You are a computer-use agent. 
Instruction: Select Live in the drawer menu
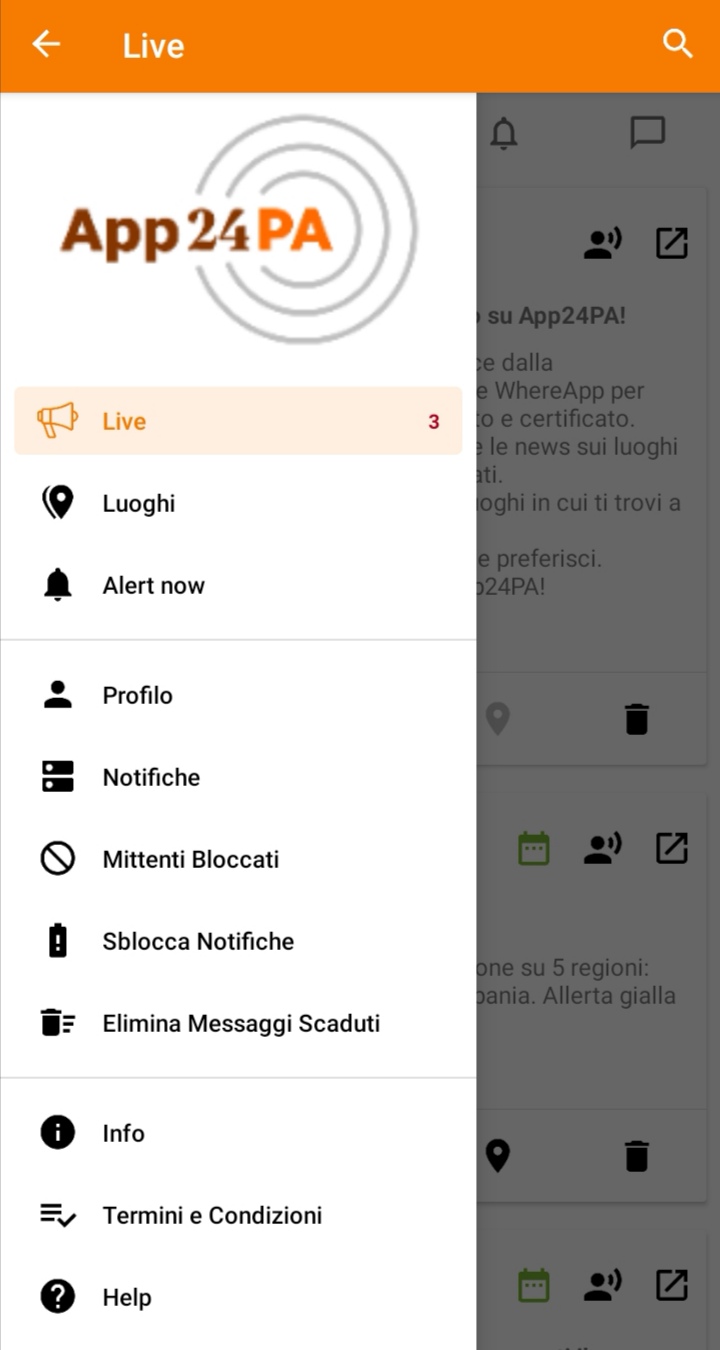pyautogui.click(x=238, y=421)
